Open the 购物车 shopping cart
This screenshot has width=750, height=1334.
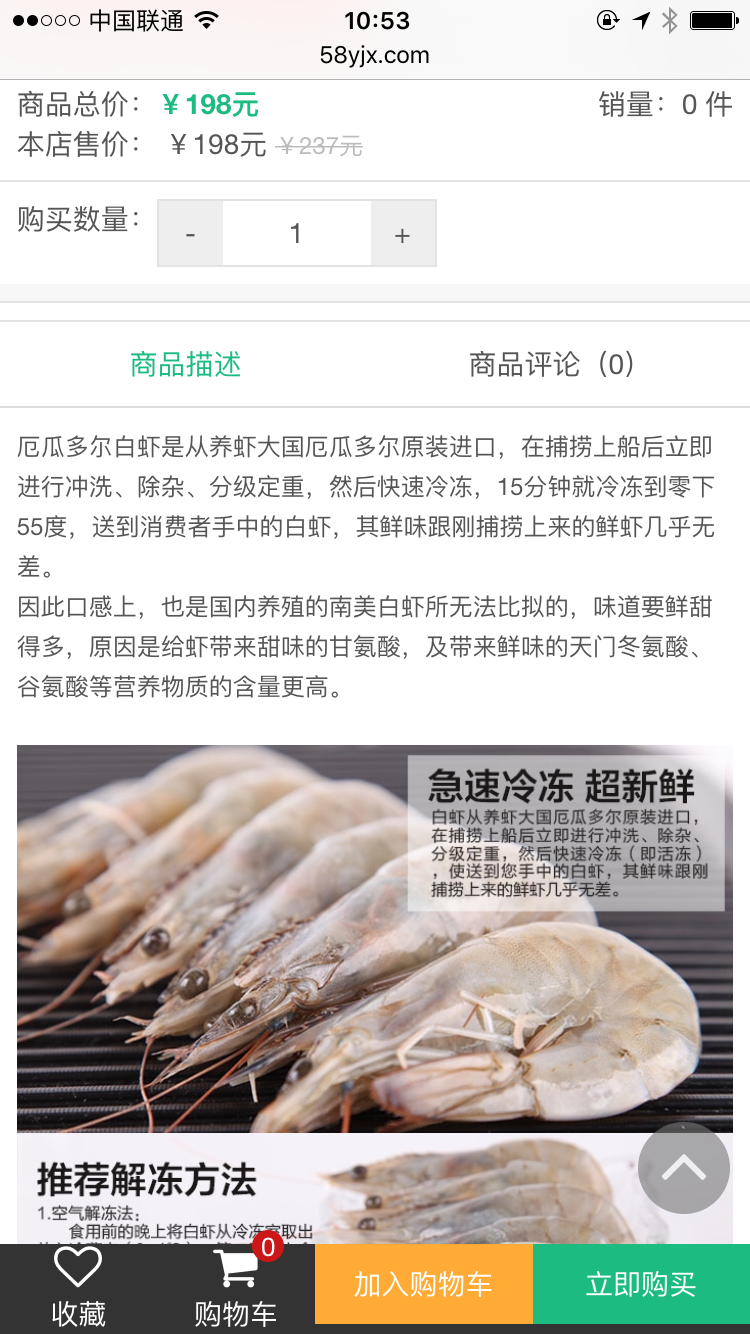(x=236, y=1289)
